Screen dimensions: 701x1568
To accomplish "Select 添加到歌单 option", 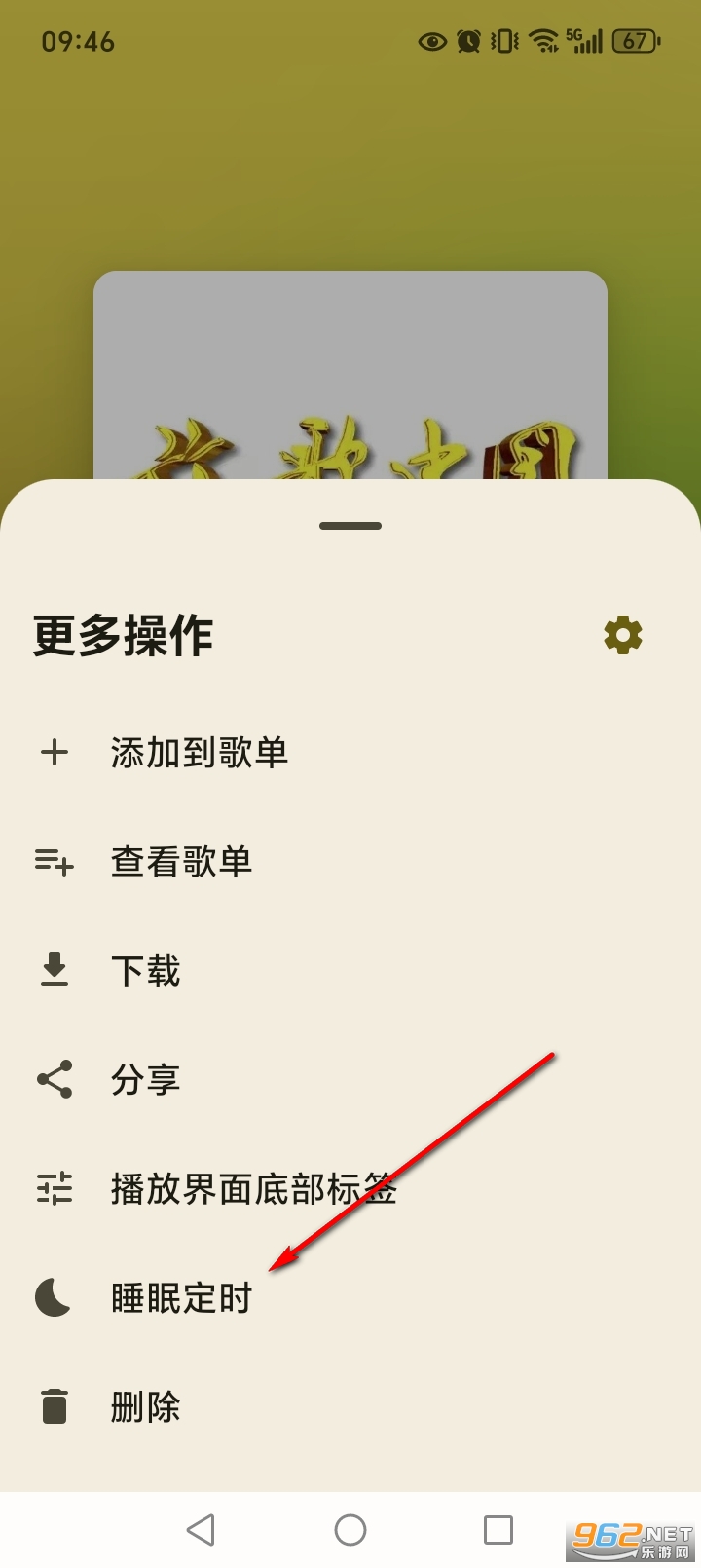I will coord(199,753).
